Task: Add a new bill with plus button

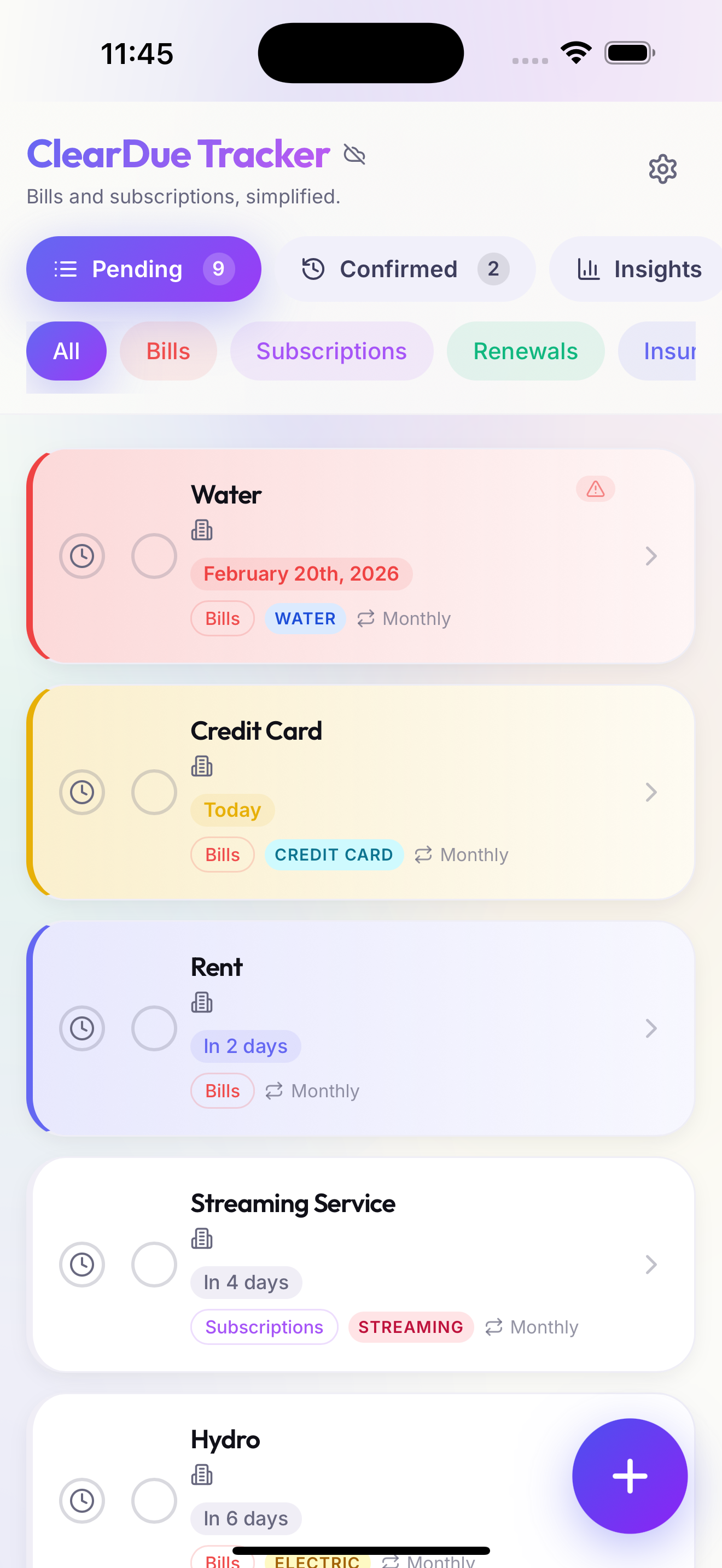Action: pos(630,1476)
